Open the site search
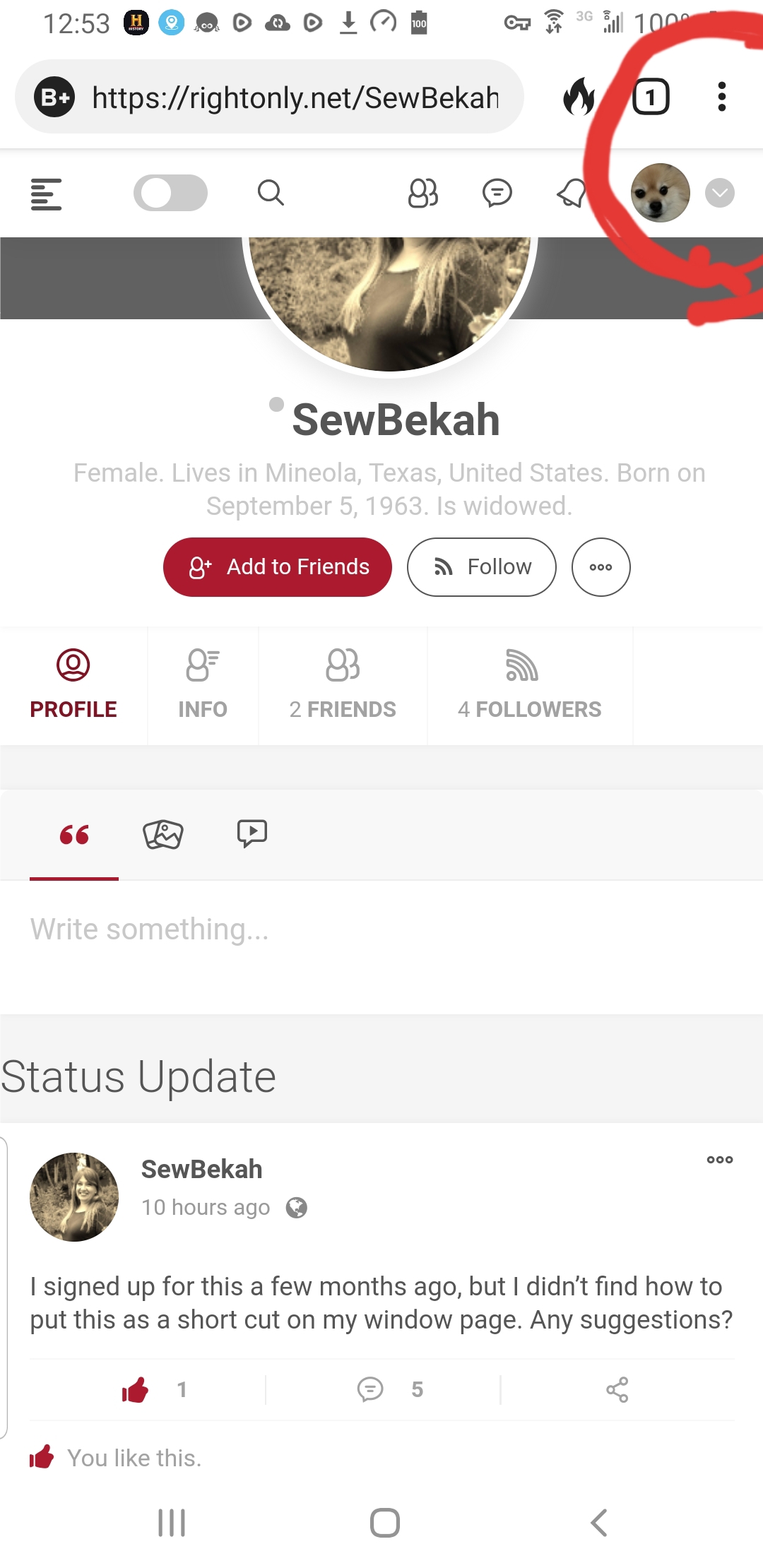The height and width of the screenshot is (1568, 763). tap(271, 193)
